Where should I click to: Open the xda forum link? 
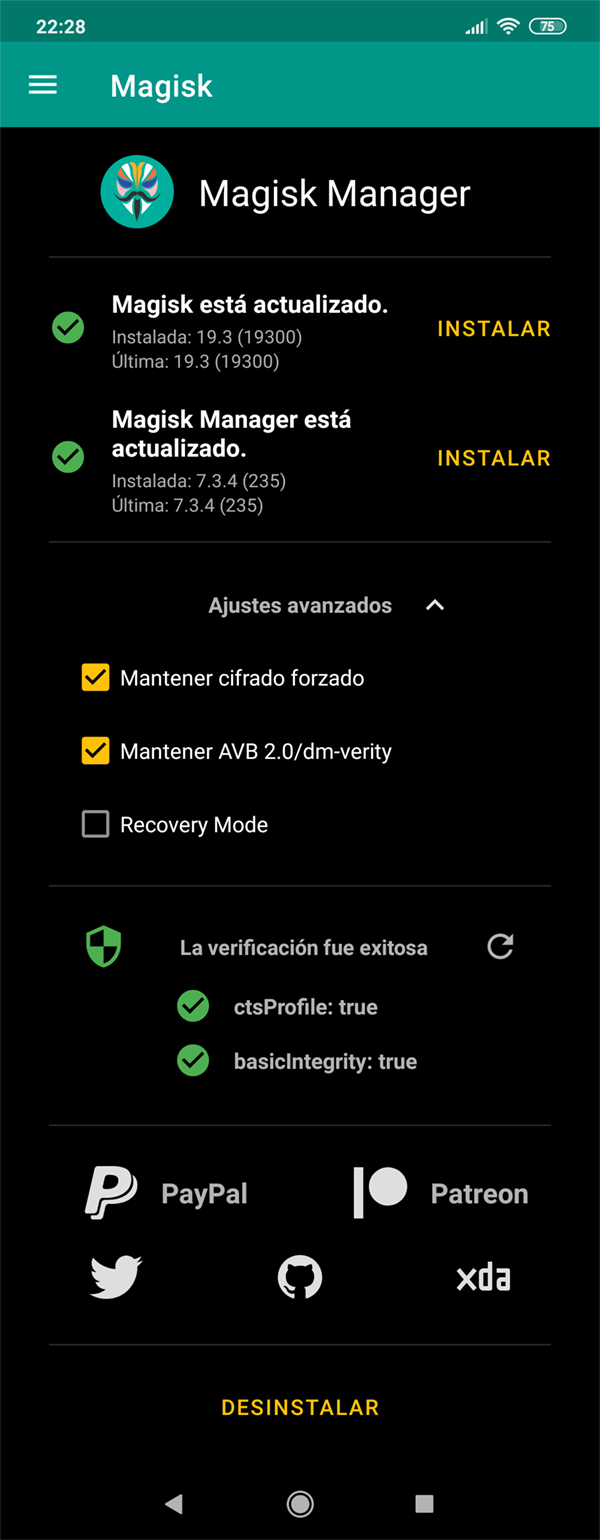click(x=484, y=1278)
